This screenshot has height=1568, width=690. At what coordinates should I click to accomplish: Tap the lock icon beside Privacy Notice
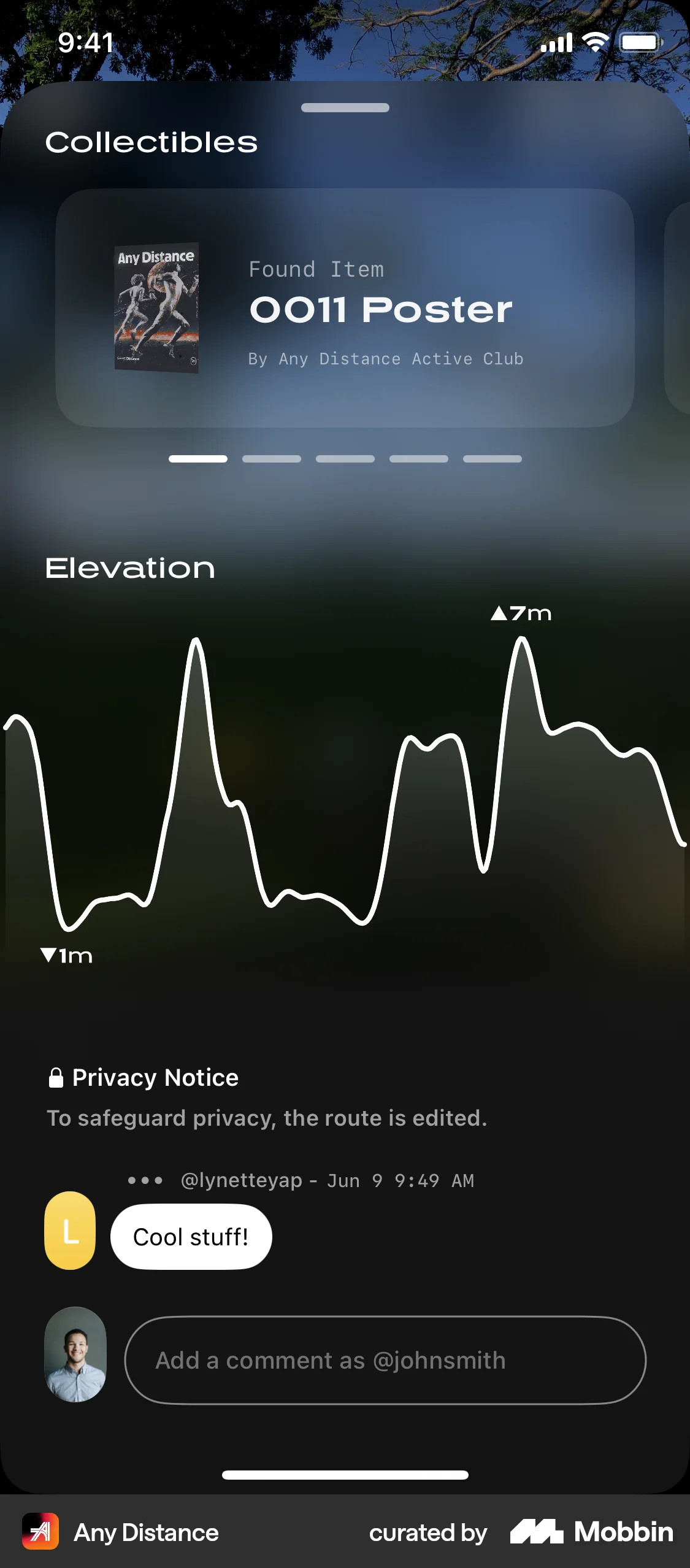[x=56, y=1077]
